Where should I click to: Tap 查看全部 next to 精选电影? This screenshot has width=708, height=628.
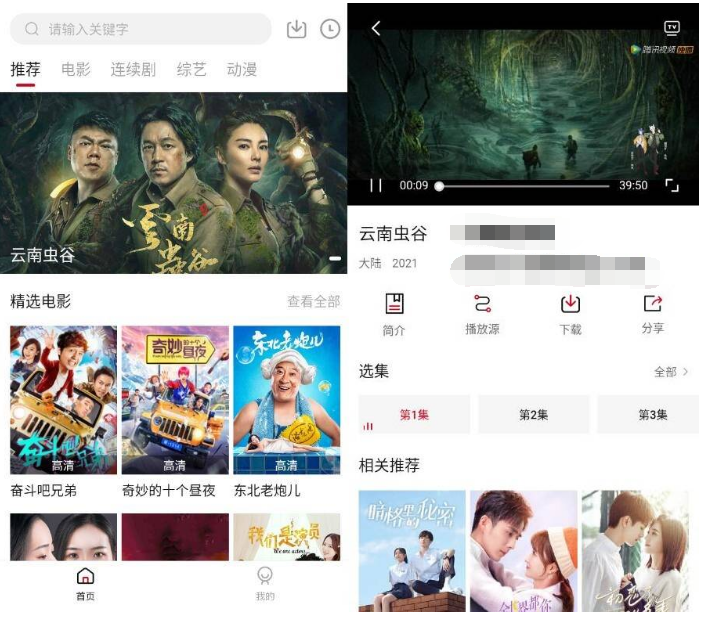(313, 301)
